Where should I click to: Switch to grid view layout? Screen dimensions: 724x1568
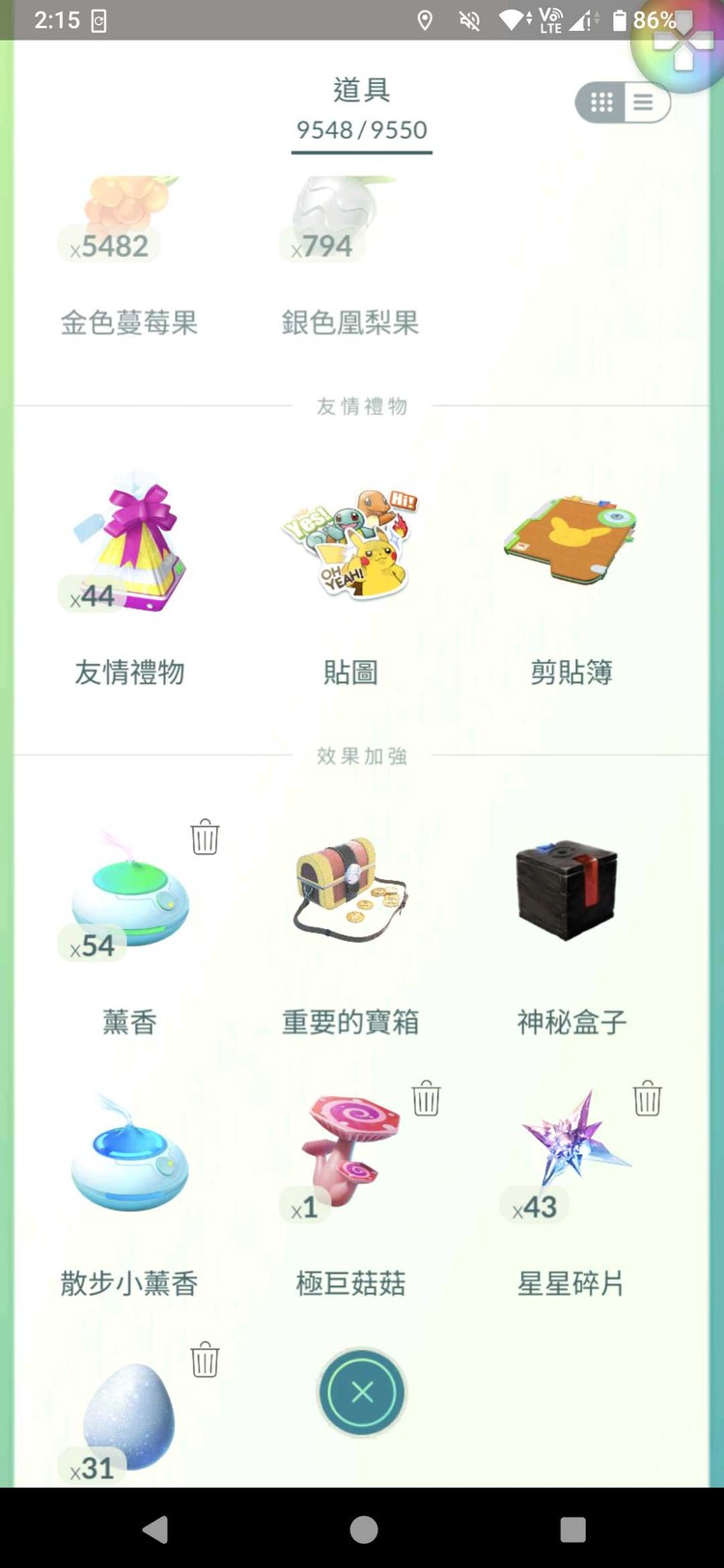pos(600,102)
